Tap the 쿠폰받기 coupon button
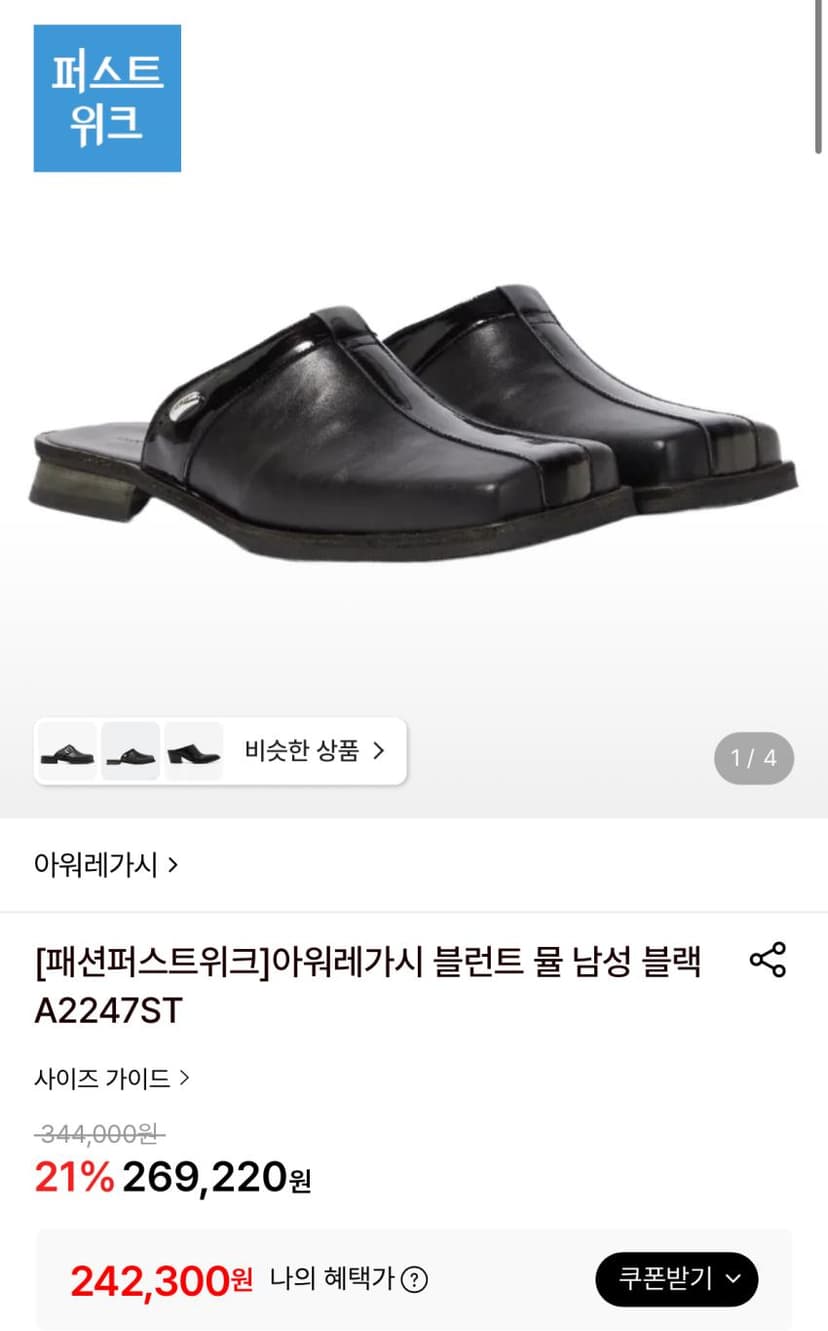 677,1279
